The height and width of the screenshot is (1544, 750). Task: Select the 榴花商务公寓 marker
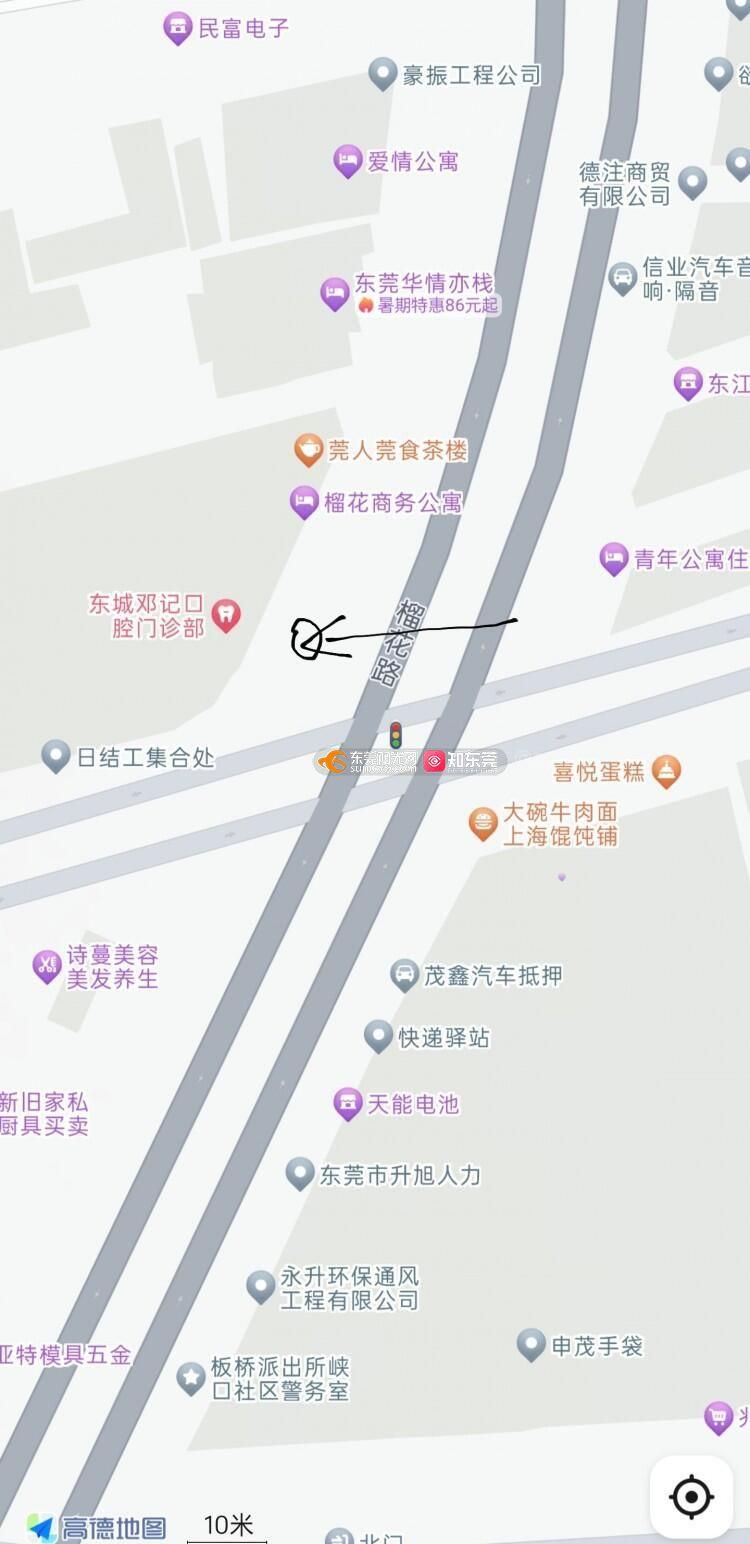click(x=304, y=502)
